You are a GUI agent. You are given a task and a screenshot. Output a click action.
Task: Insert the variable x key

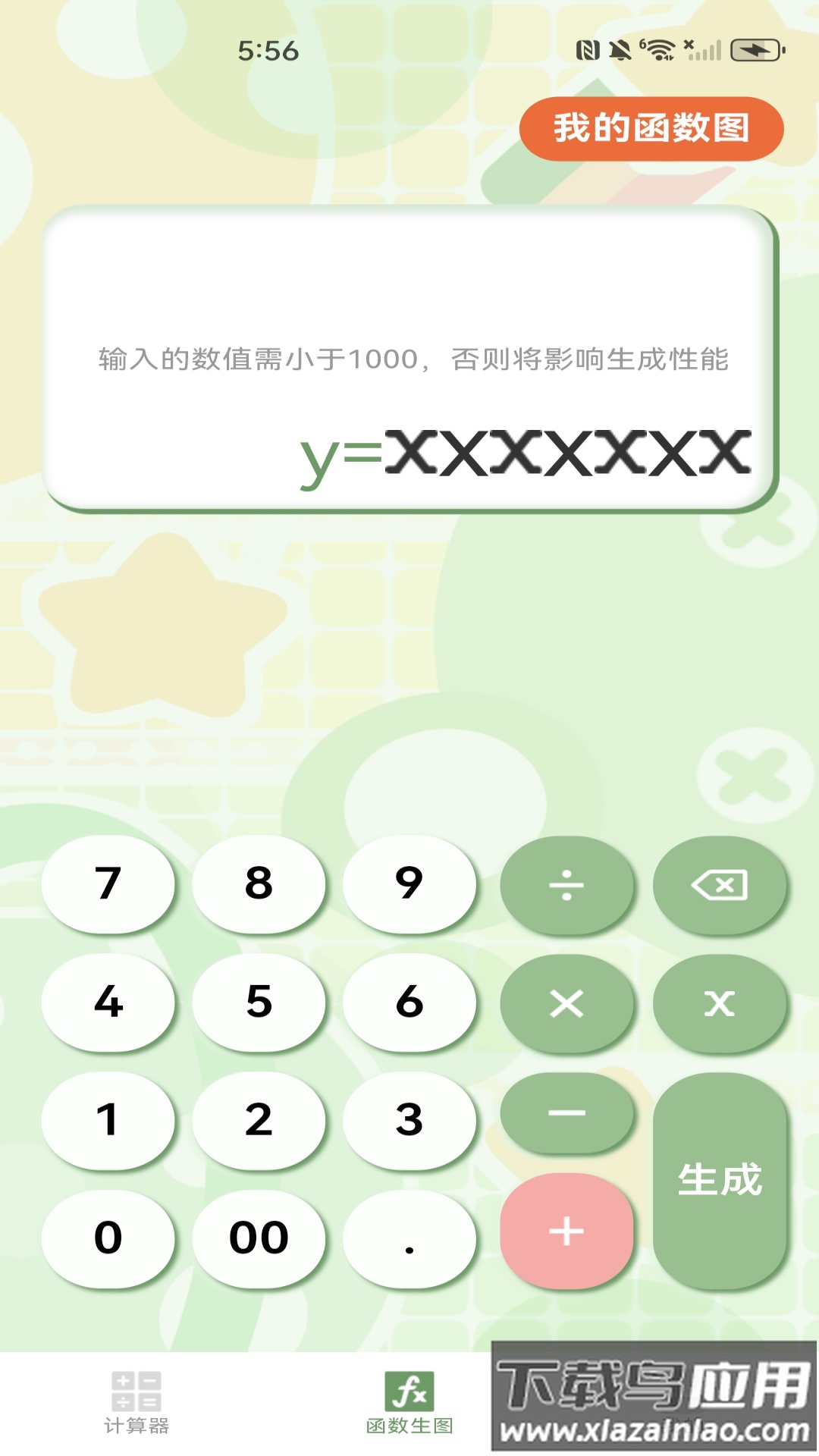(719, 1003)
